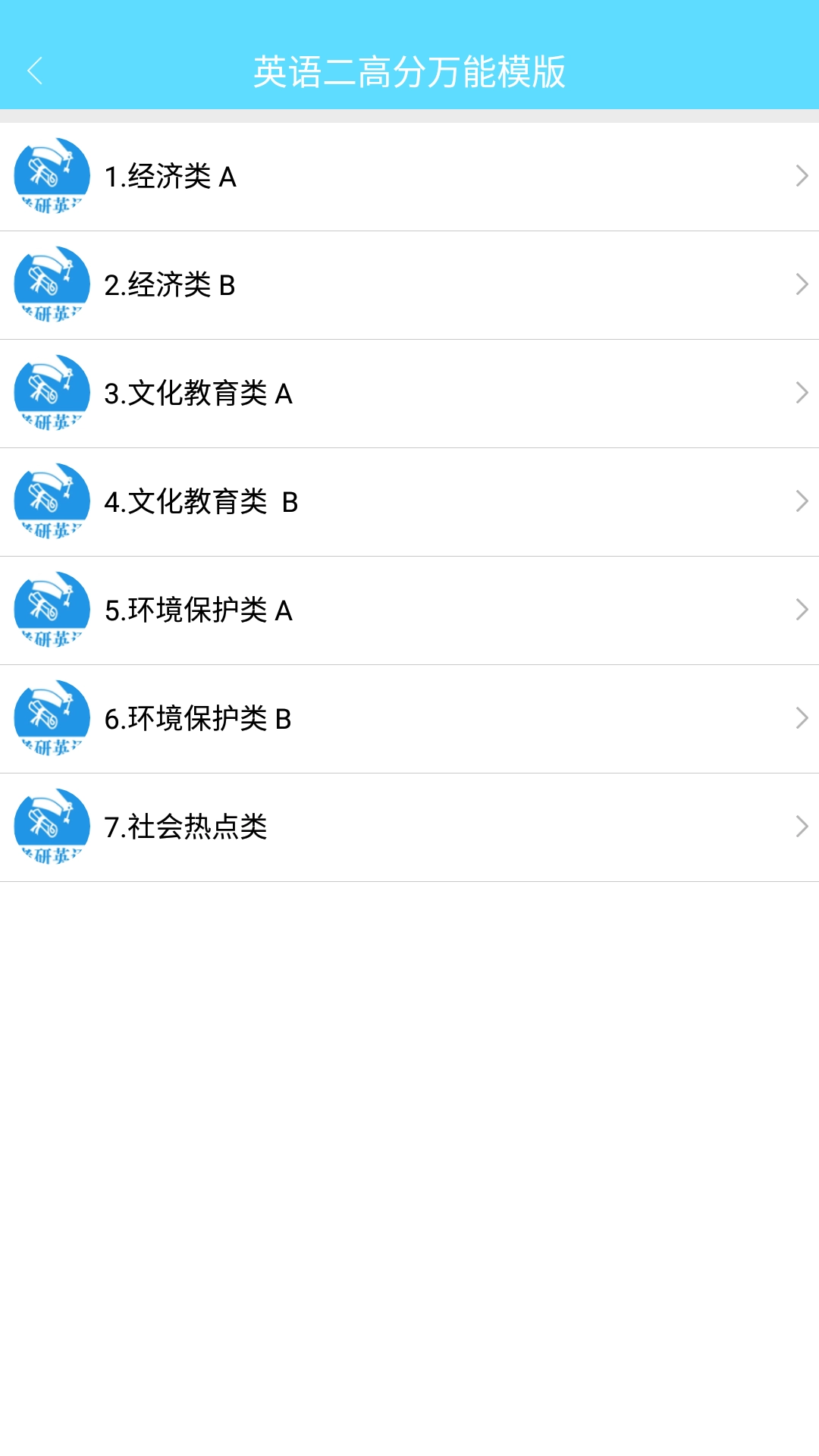Click the chevron next to 5.环境保护类 A
This screenshot has width=819, height=1456.
(802, 610)
